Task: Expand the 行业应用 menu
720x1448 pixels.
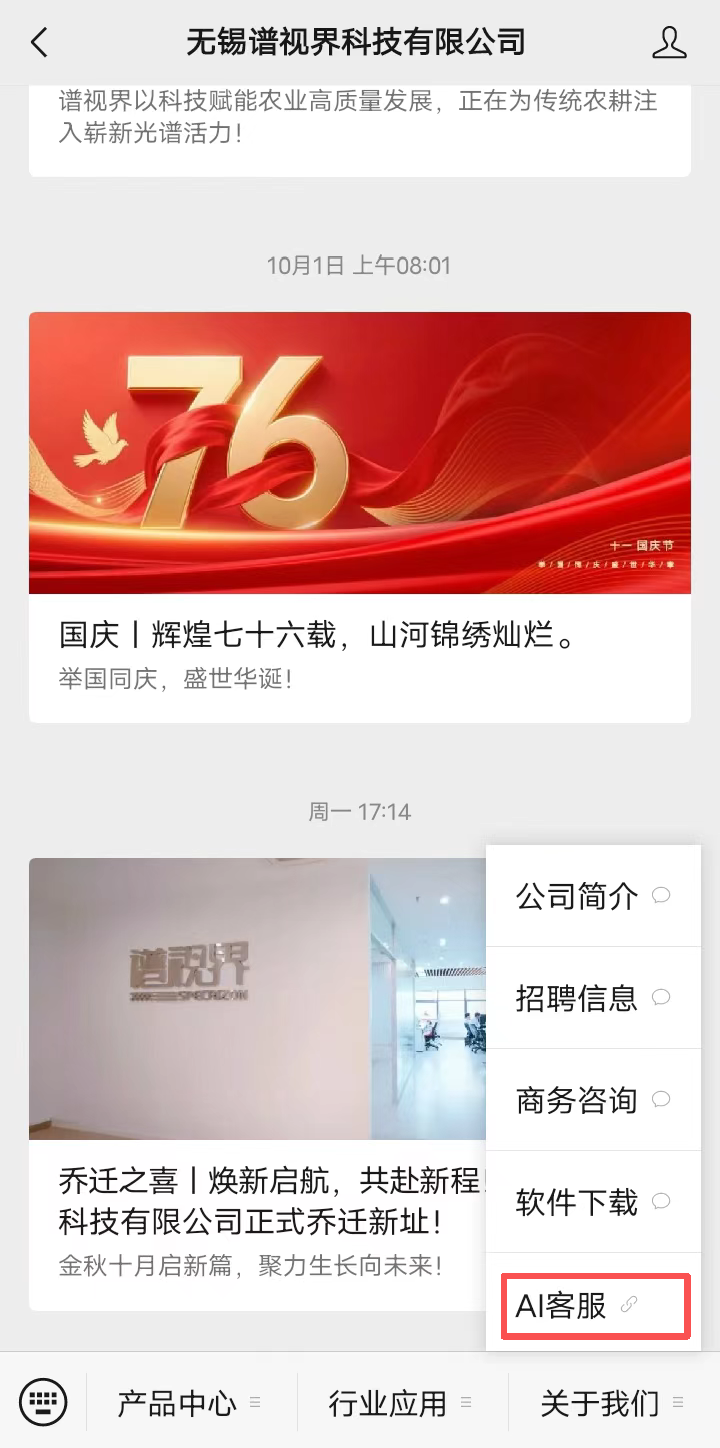Action: tap(400, 1403)
